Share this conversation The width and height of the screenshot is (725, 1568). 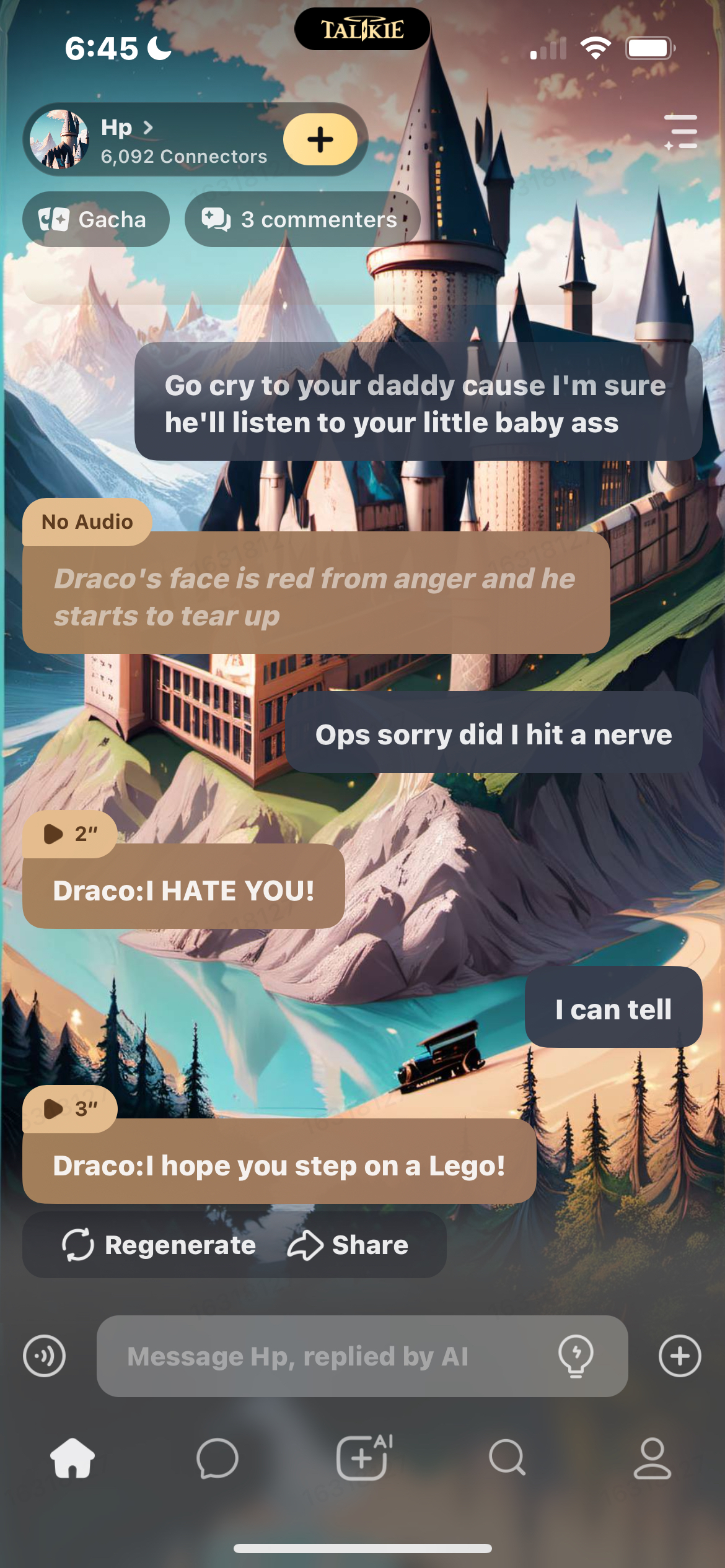coord(348,1245)
